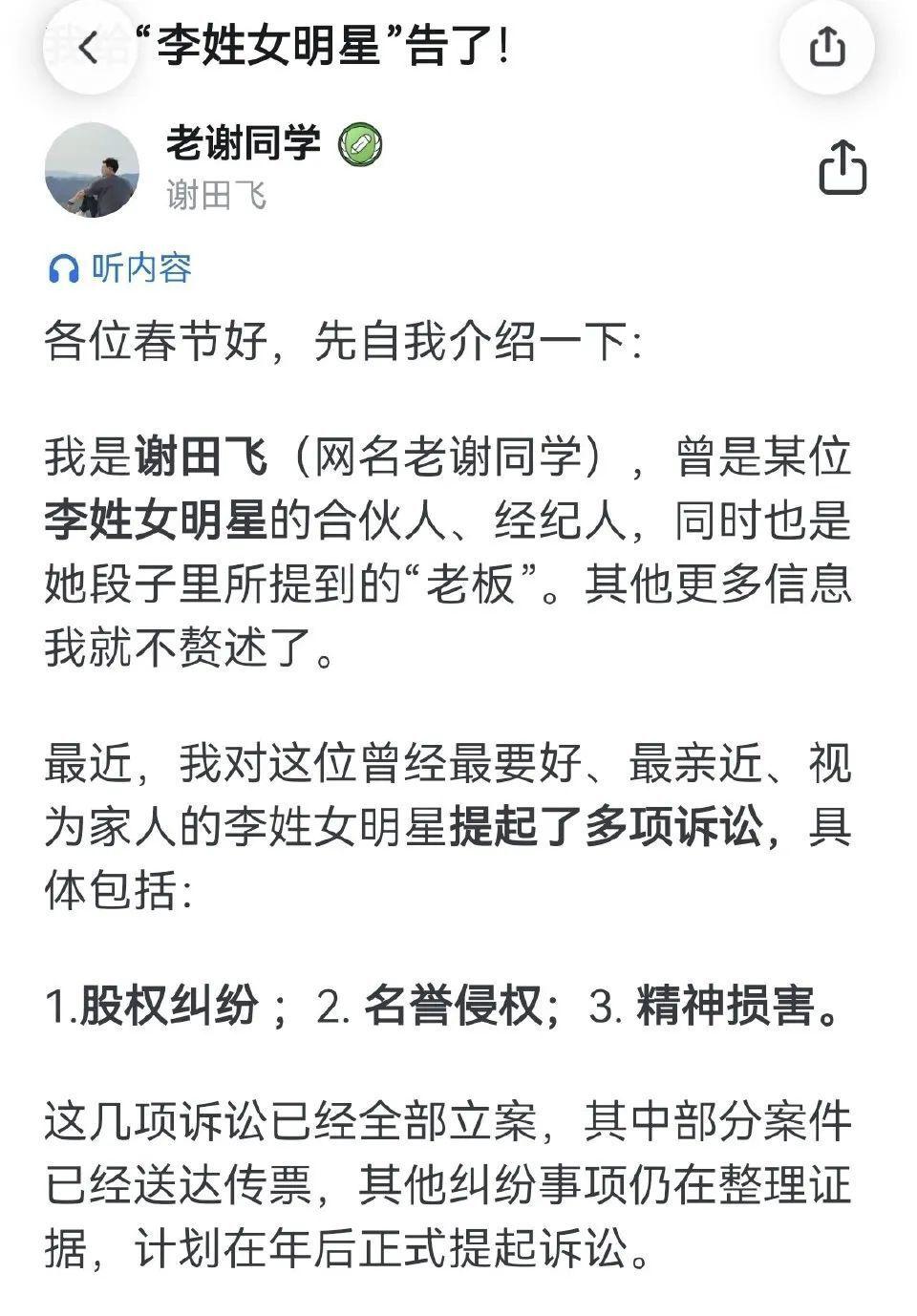Screen dimensions: 917x1316
Task: Share the article from the top bar
Action: pos(826,45)
